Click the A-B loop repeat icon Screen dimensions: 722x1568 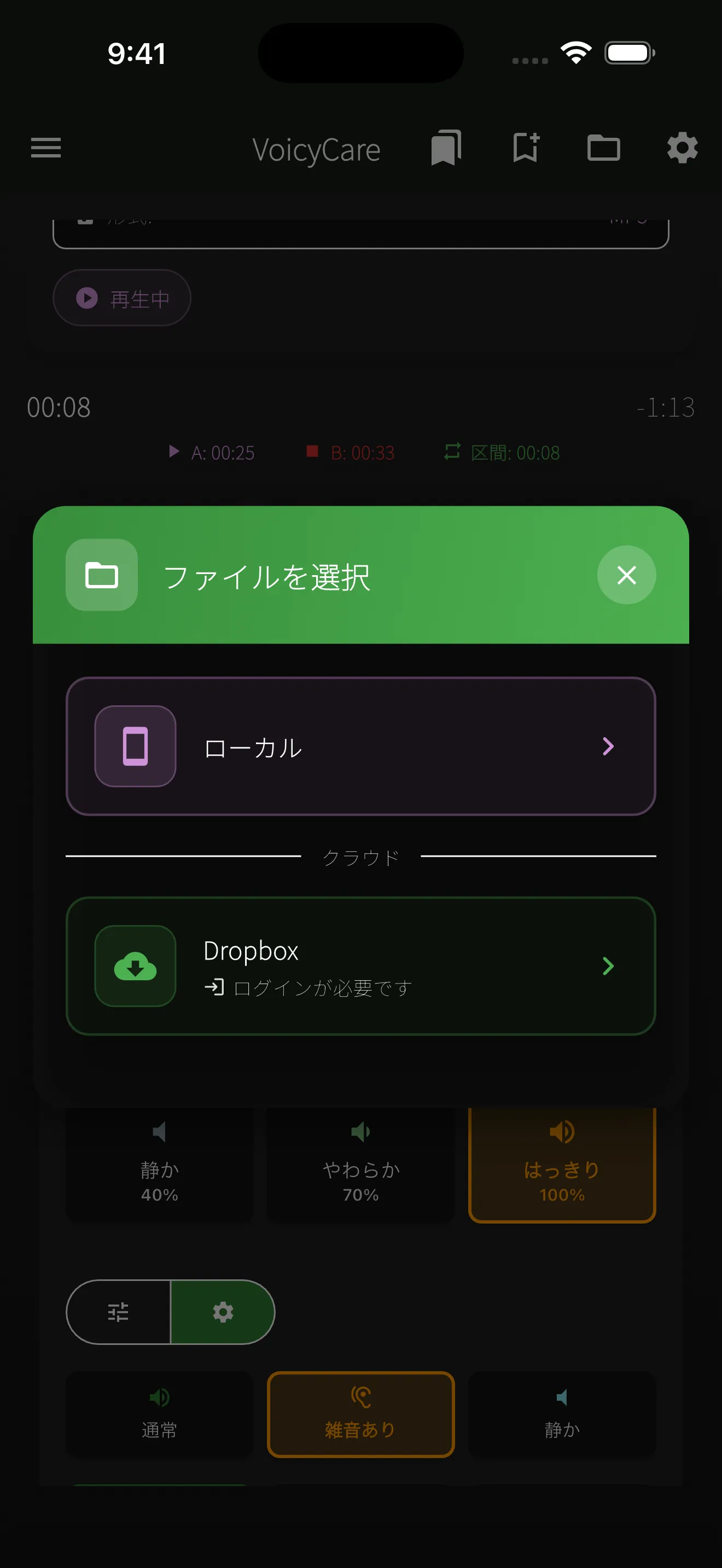(x=452, y=453)
